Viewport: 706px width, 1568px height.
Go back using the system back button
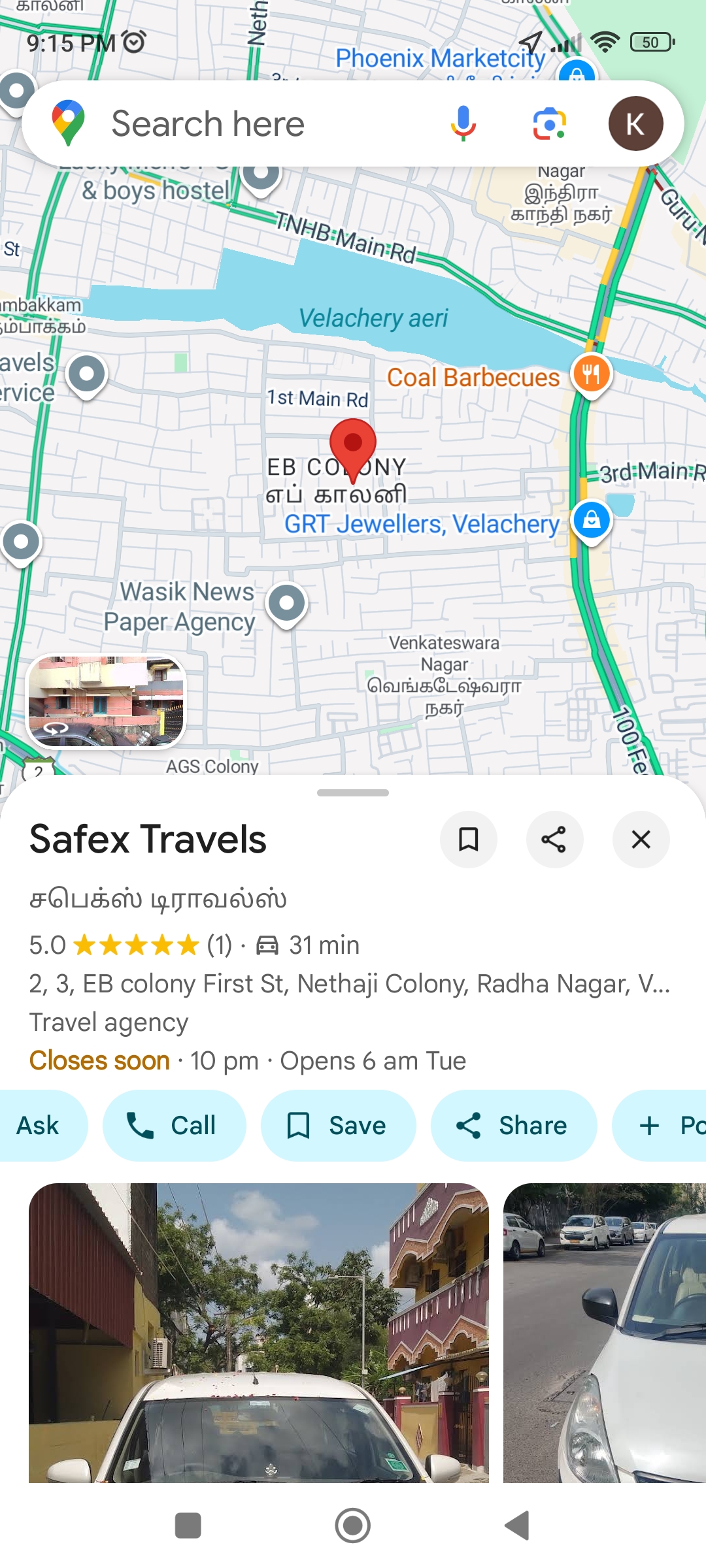(517, 1526)
